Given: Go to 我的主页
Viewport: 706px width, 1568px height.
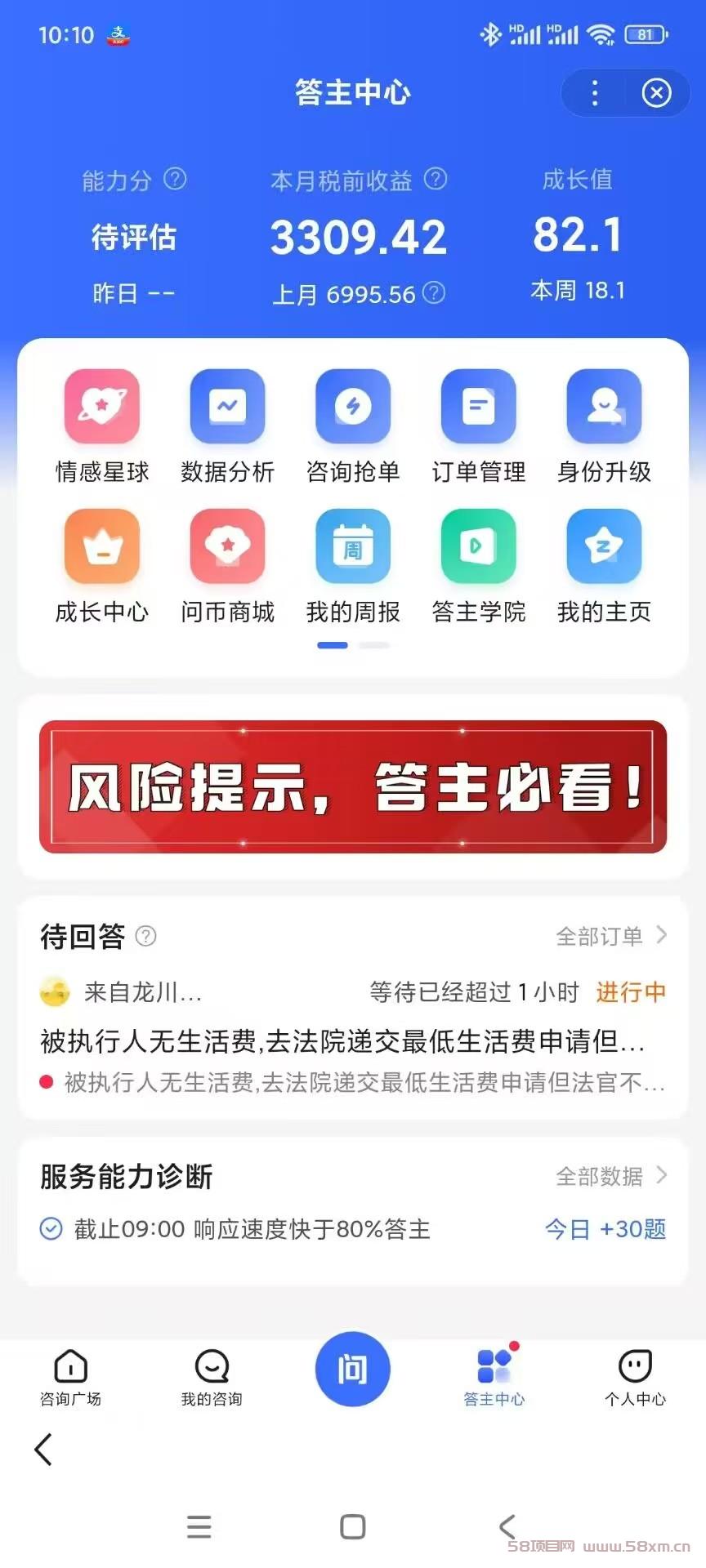Looking at the screenshot, I should tap(604, 567).
